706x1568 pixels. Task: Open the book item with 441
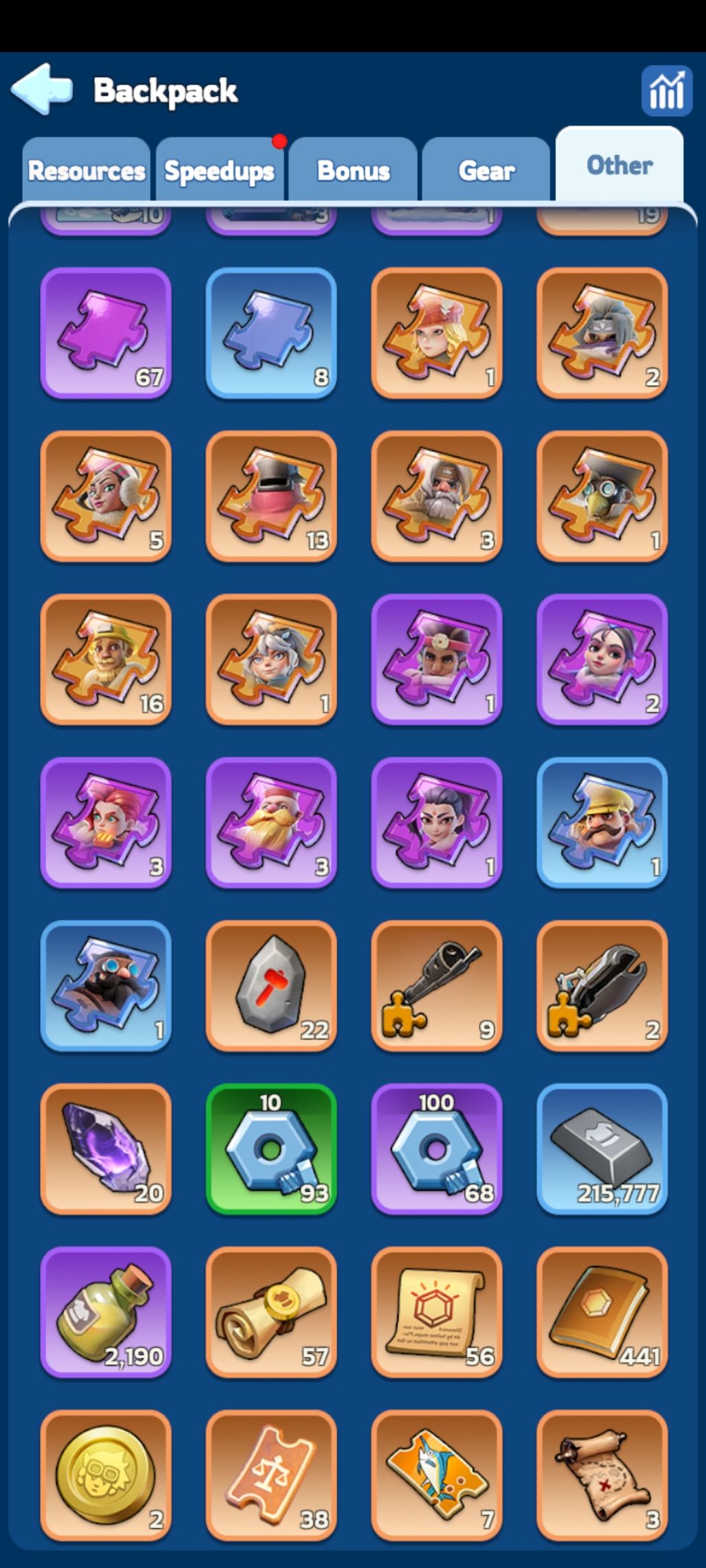[x=602, y=1312]
